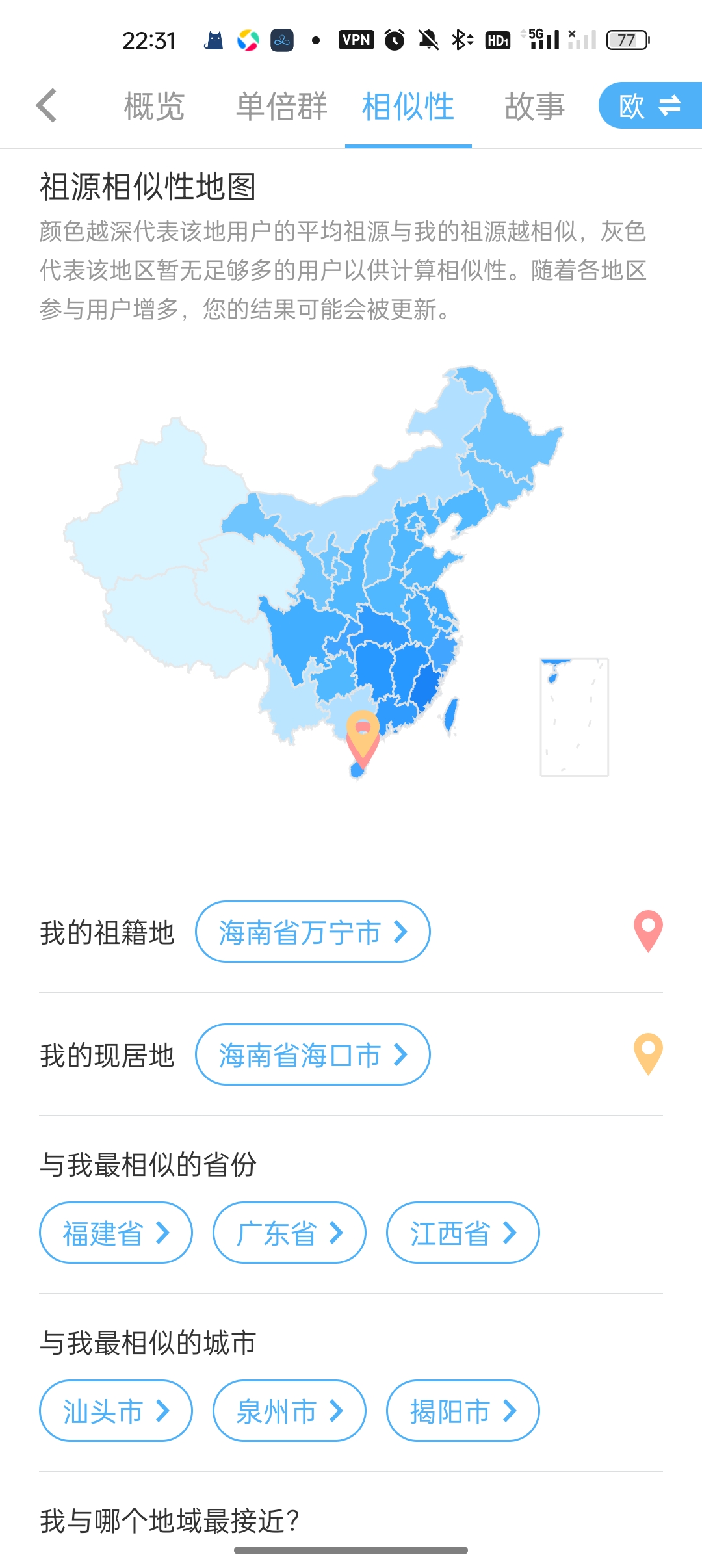702x1568 pixels.
Task: View similar province 福建省
Action: point(116,1233)
